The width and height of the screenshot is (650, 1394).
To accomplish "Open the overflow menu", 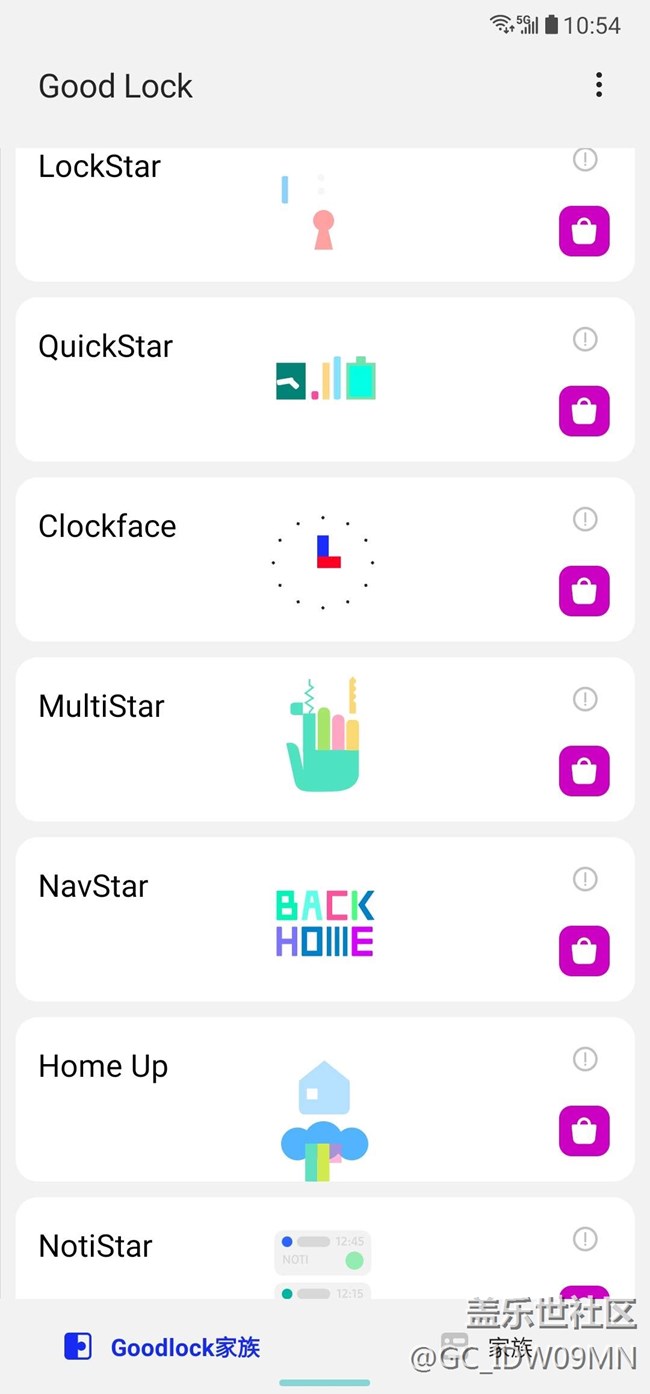I will [599, 85].
